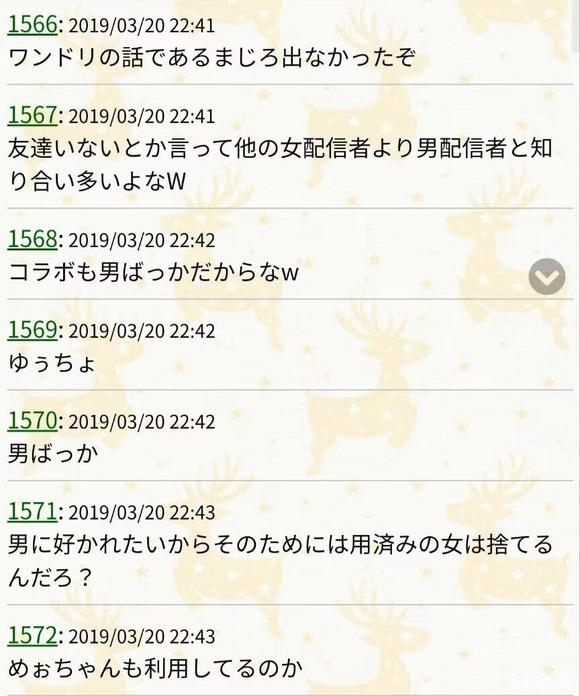Tap the round down-arrow jump button
The height and width of the screenshot is (696, 580).
click(547, 277)
